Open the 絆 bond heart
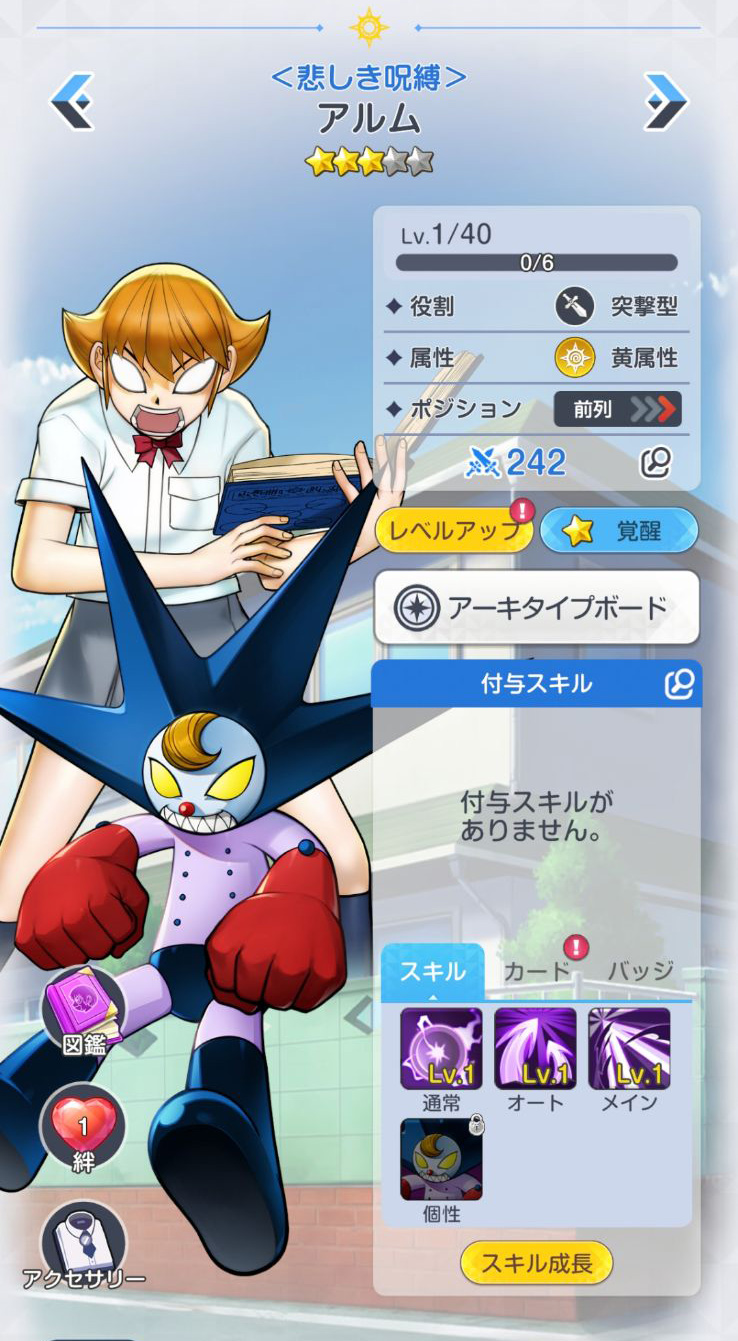738x1341 pixels. pos(84,1125)
